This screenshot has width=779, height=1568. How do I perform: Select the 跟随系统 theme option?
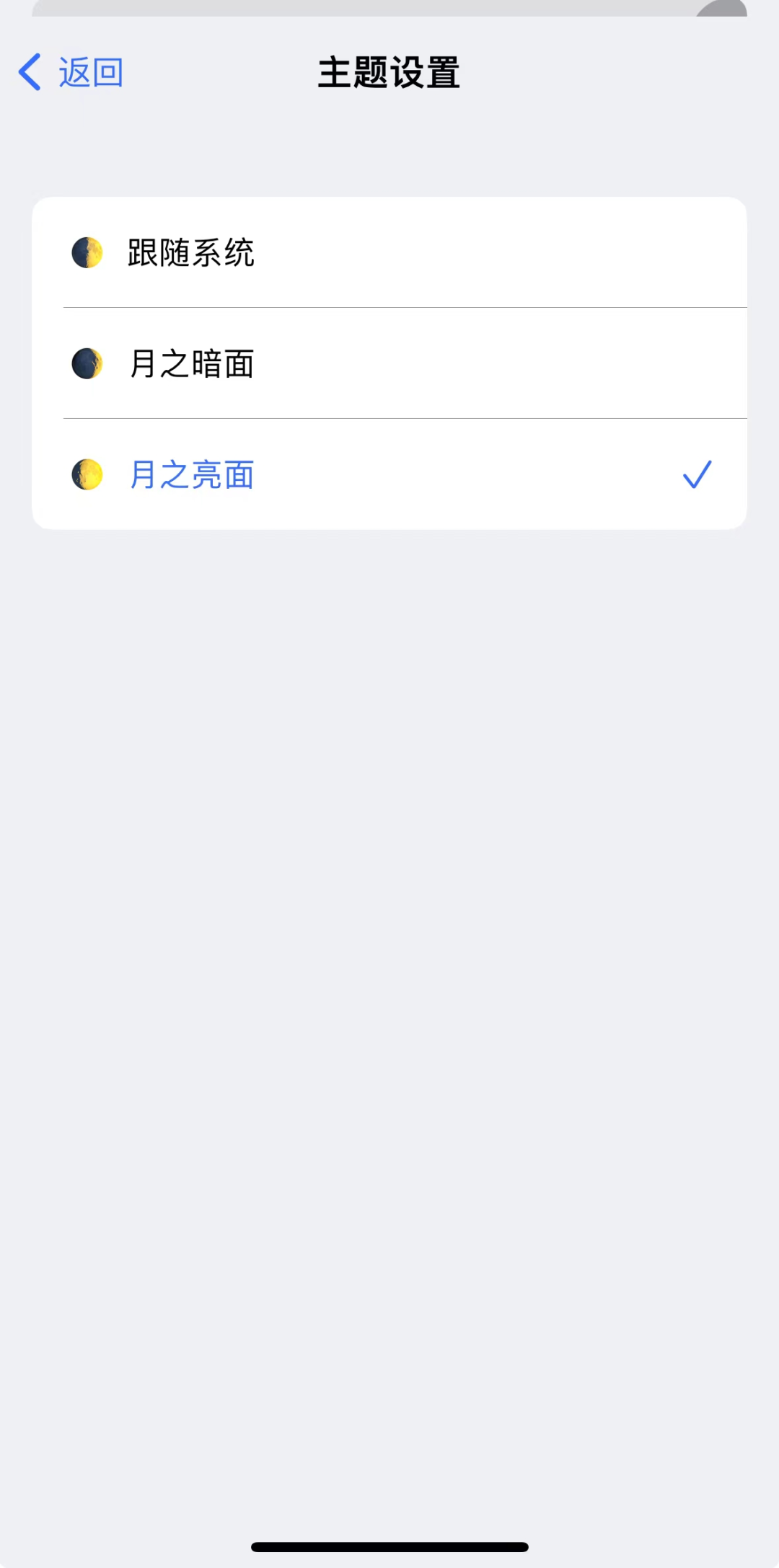pos(389,252)
